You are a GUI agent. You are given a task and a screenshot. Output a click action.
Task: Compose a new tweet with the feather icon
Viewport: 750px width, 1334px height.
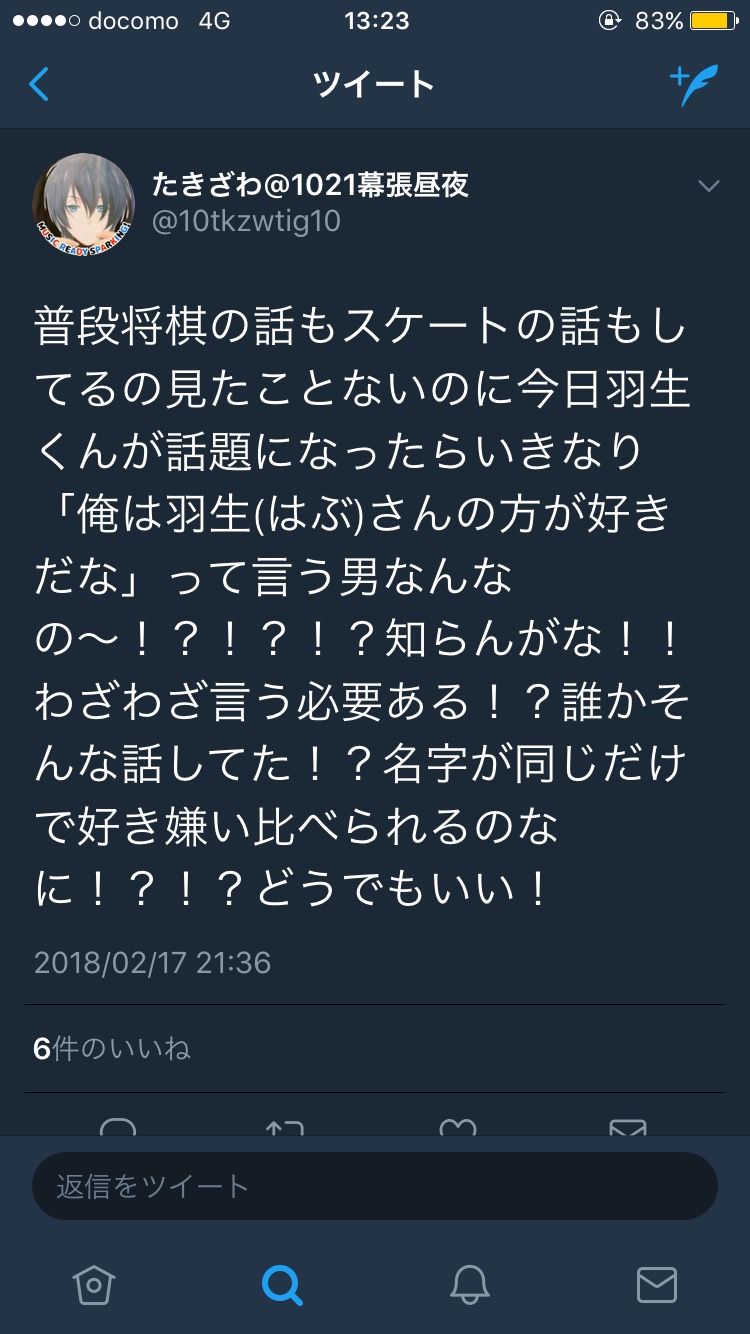(x=694, y=85)
